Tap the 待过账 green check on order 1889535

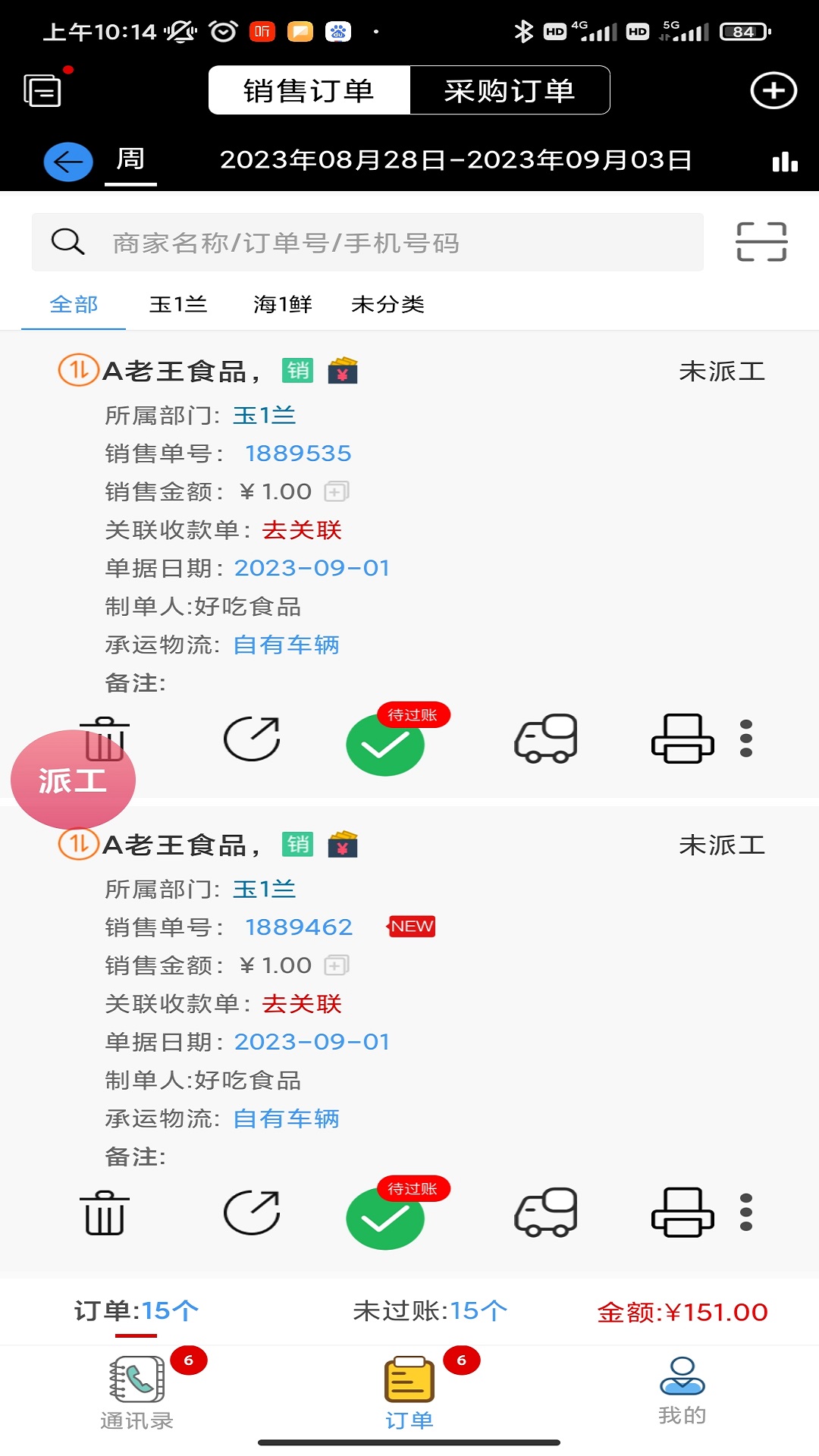click(386, 744)
